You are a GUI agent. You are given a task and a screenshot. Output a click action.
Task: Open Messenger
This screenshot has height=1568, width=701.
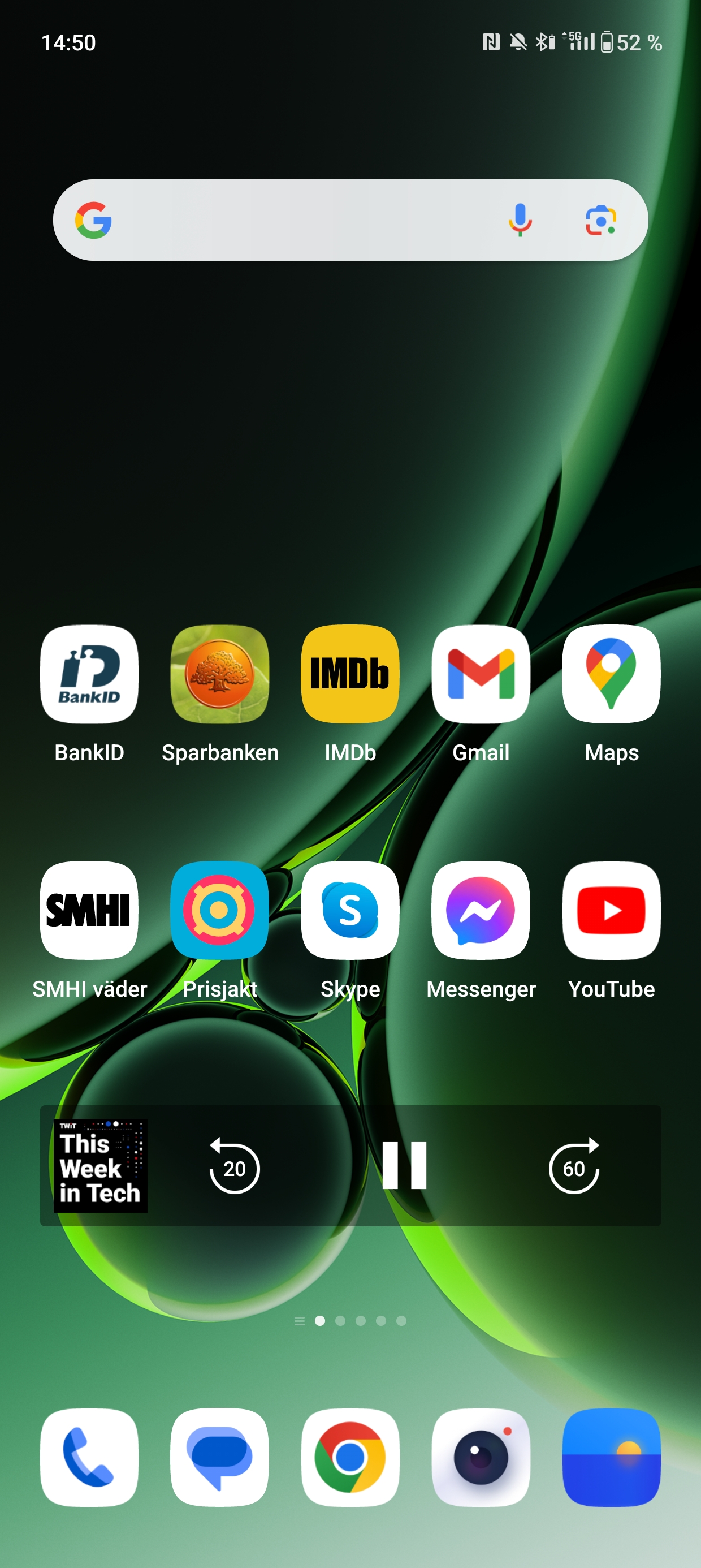(x=481, y=911)
